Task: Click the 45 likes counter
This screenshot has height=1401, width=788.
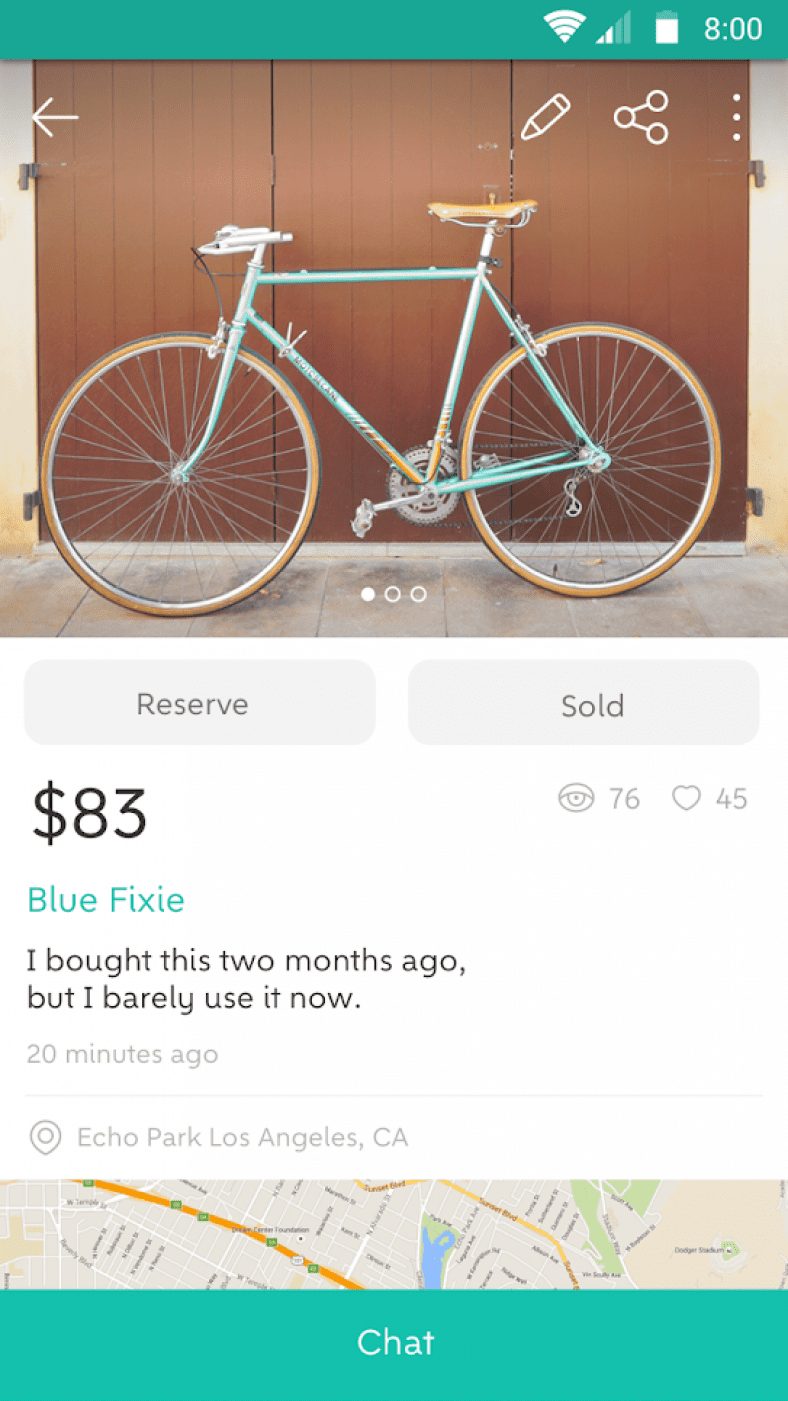Action: 733,798
